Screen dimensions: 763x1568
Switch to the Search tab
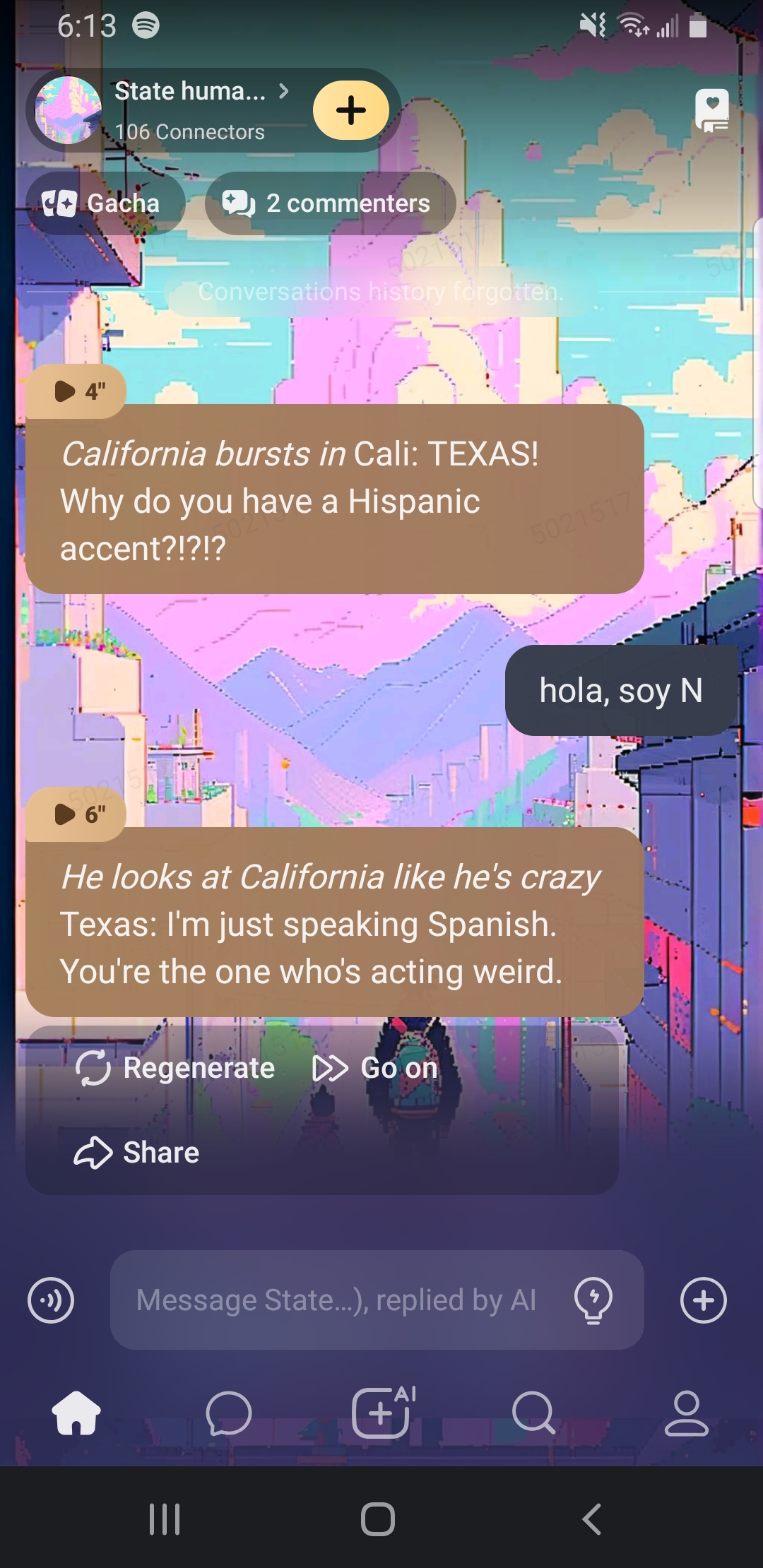[x=533, y=1413]
